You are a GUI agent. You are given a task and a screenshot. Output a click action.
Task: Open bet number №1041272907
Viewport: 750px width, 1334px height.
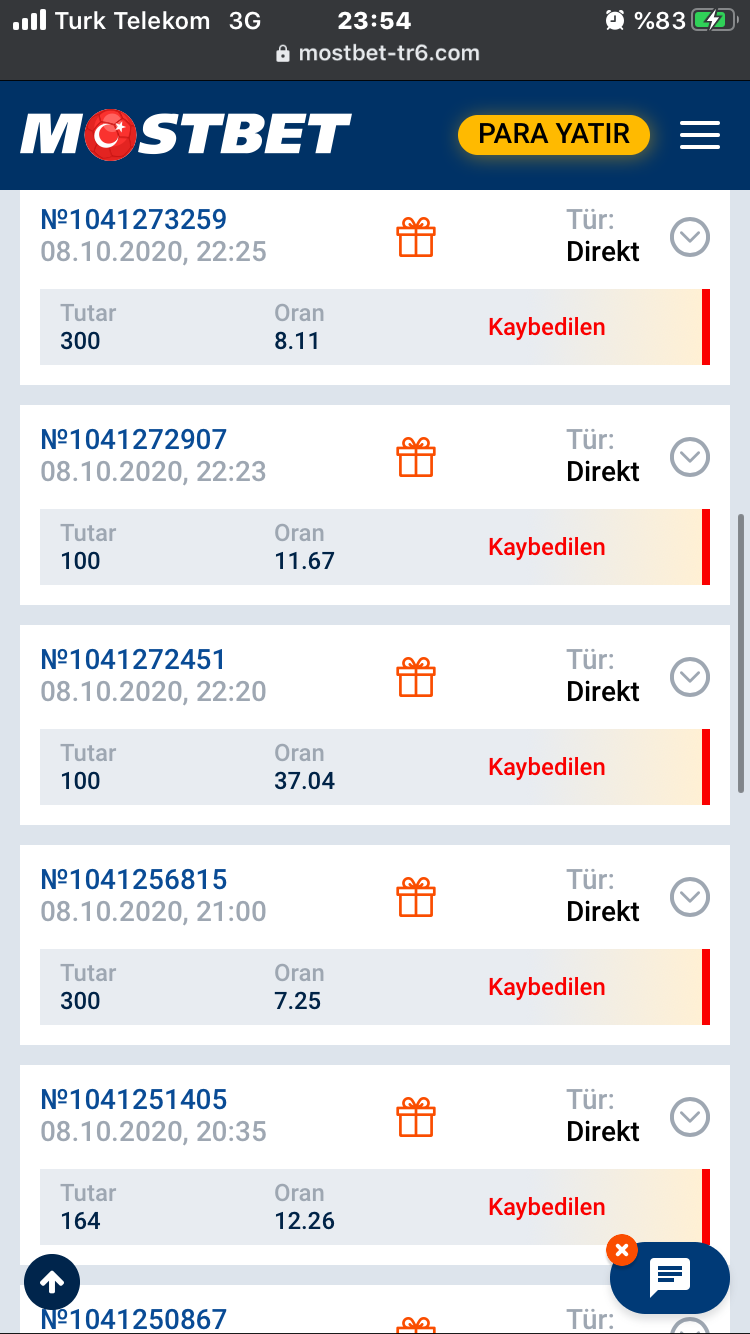click(134, 440)
